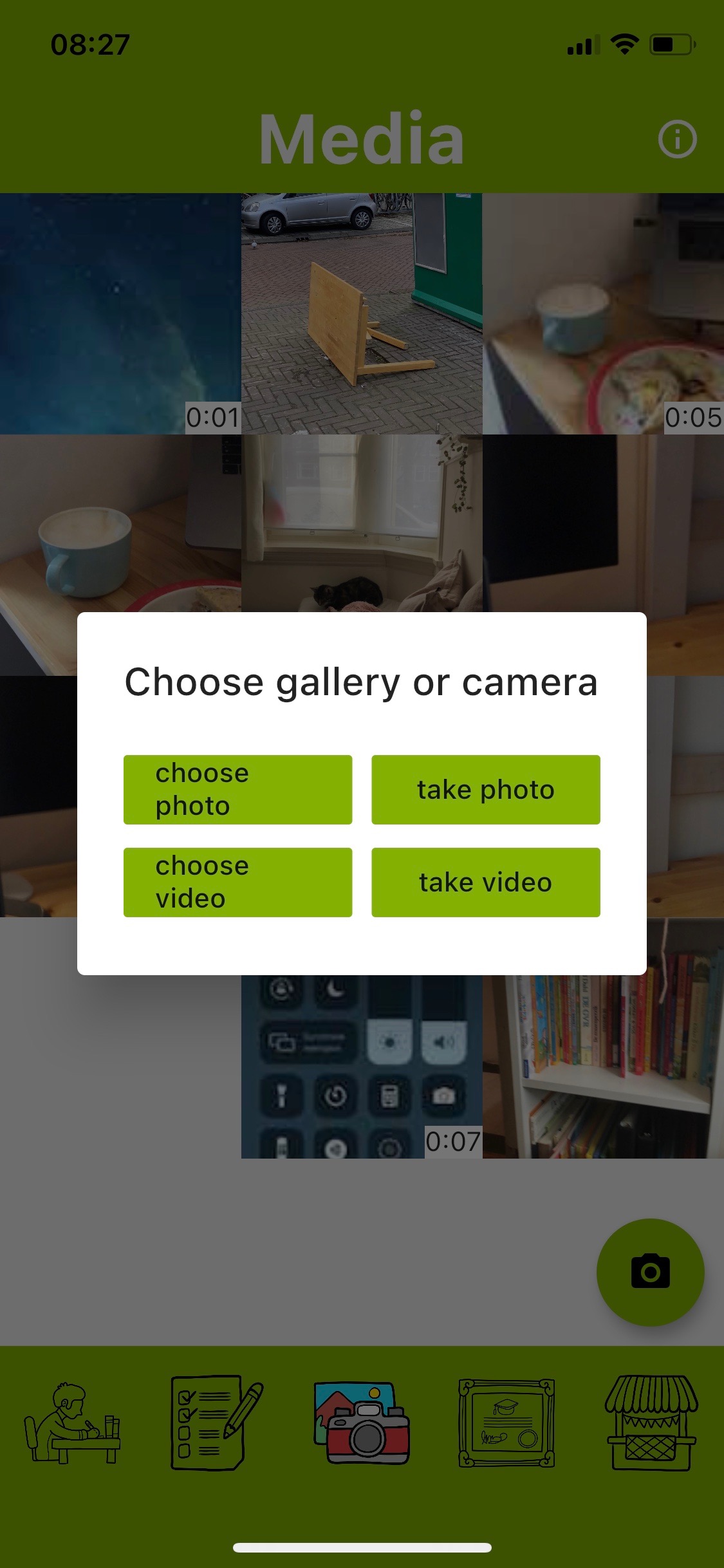Go to the camera media tab
The height and width of the screenshot is (1568, 724).
point(362,1424)
